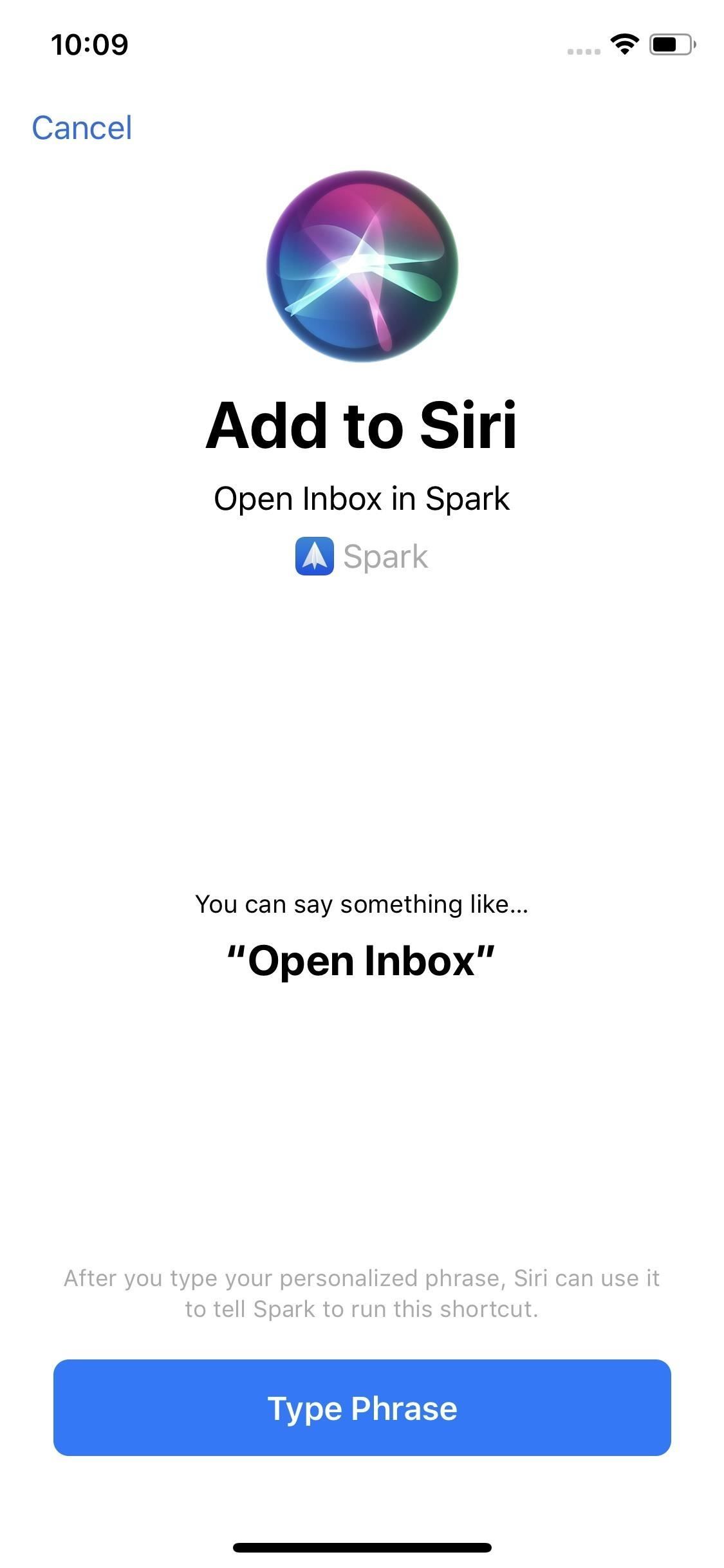Tap the Spark label next to its icon

[x=384, y=556]
